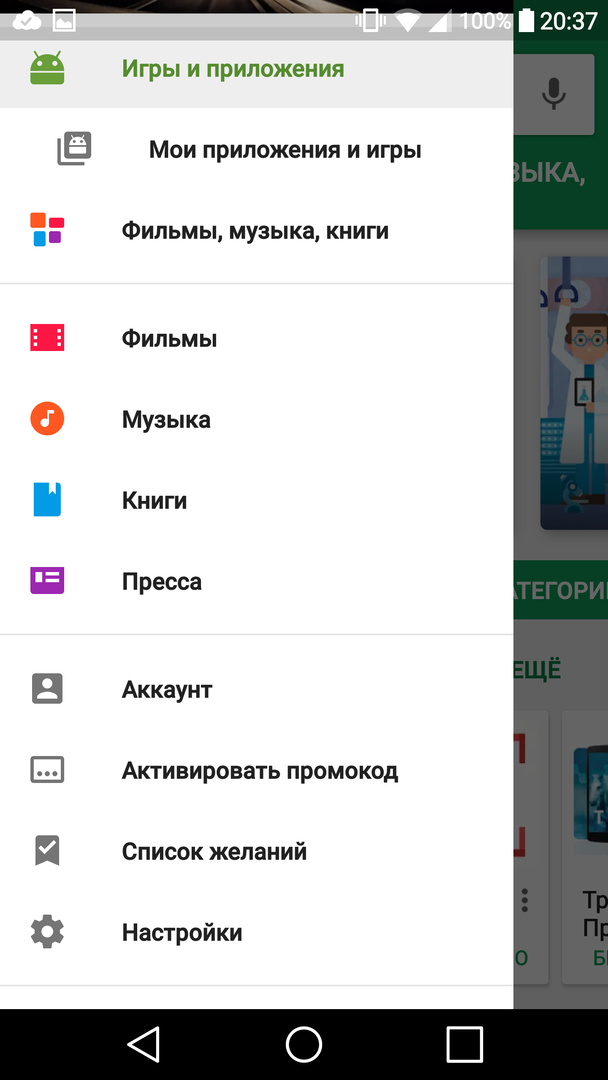The width and height of the screenshot is (608, 1080).
Task: Open Игры и приложения section
Action: [x=232, y=69]
